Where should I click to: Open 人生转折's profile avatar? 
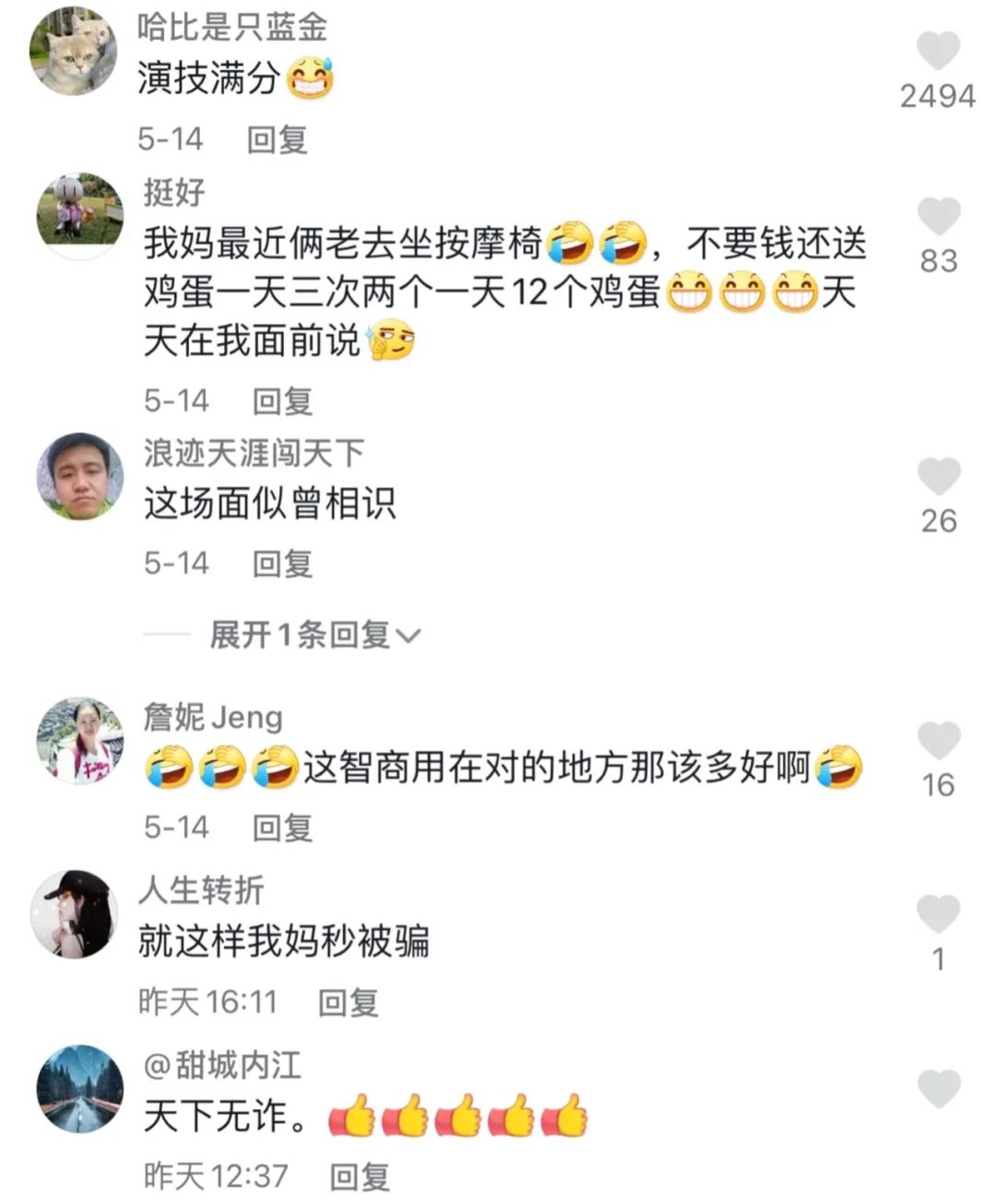(x=78, y=913)
